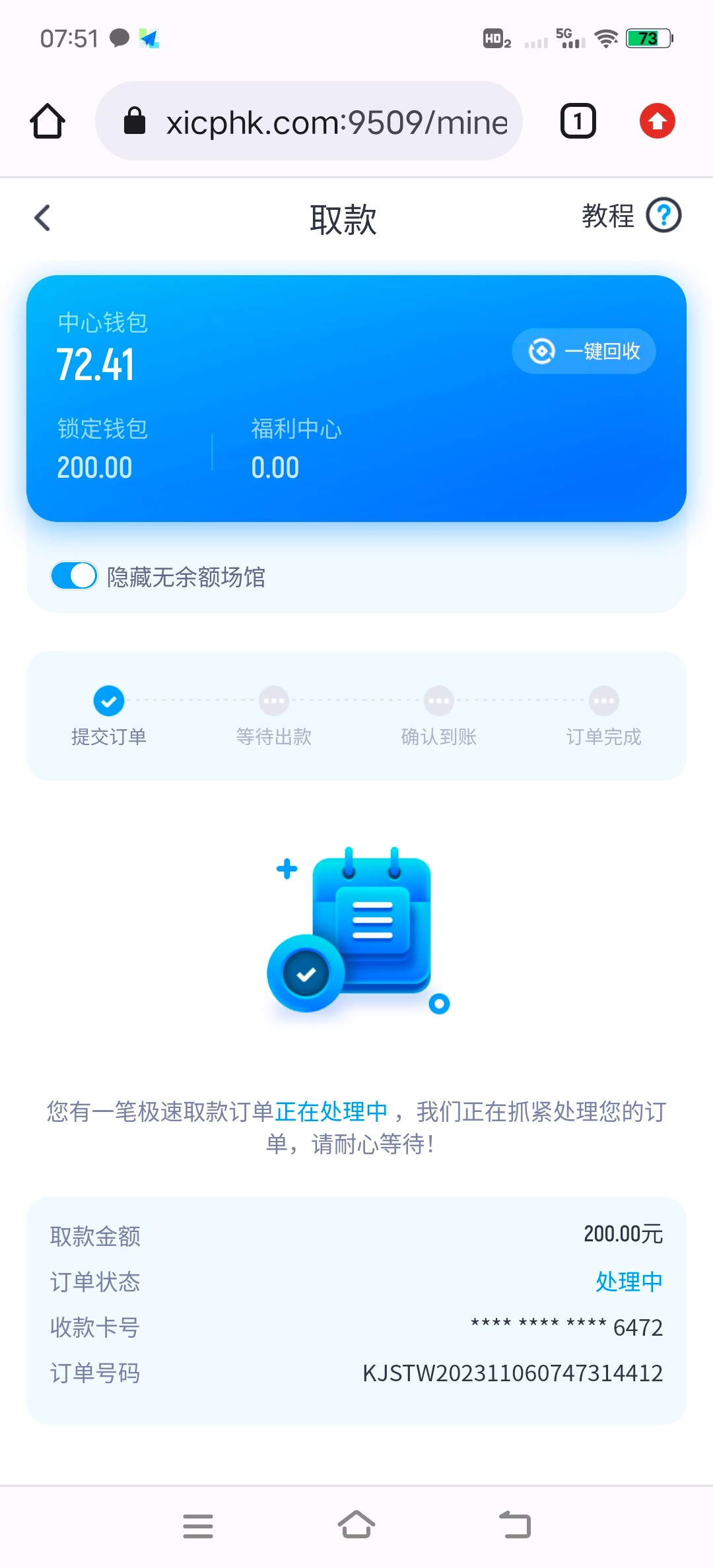Screen dimensions: 713x1568
Task: Tap the 正在处理中 link in the notice
Action: [x=333, y=1111]
